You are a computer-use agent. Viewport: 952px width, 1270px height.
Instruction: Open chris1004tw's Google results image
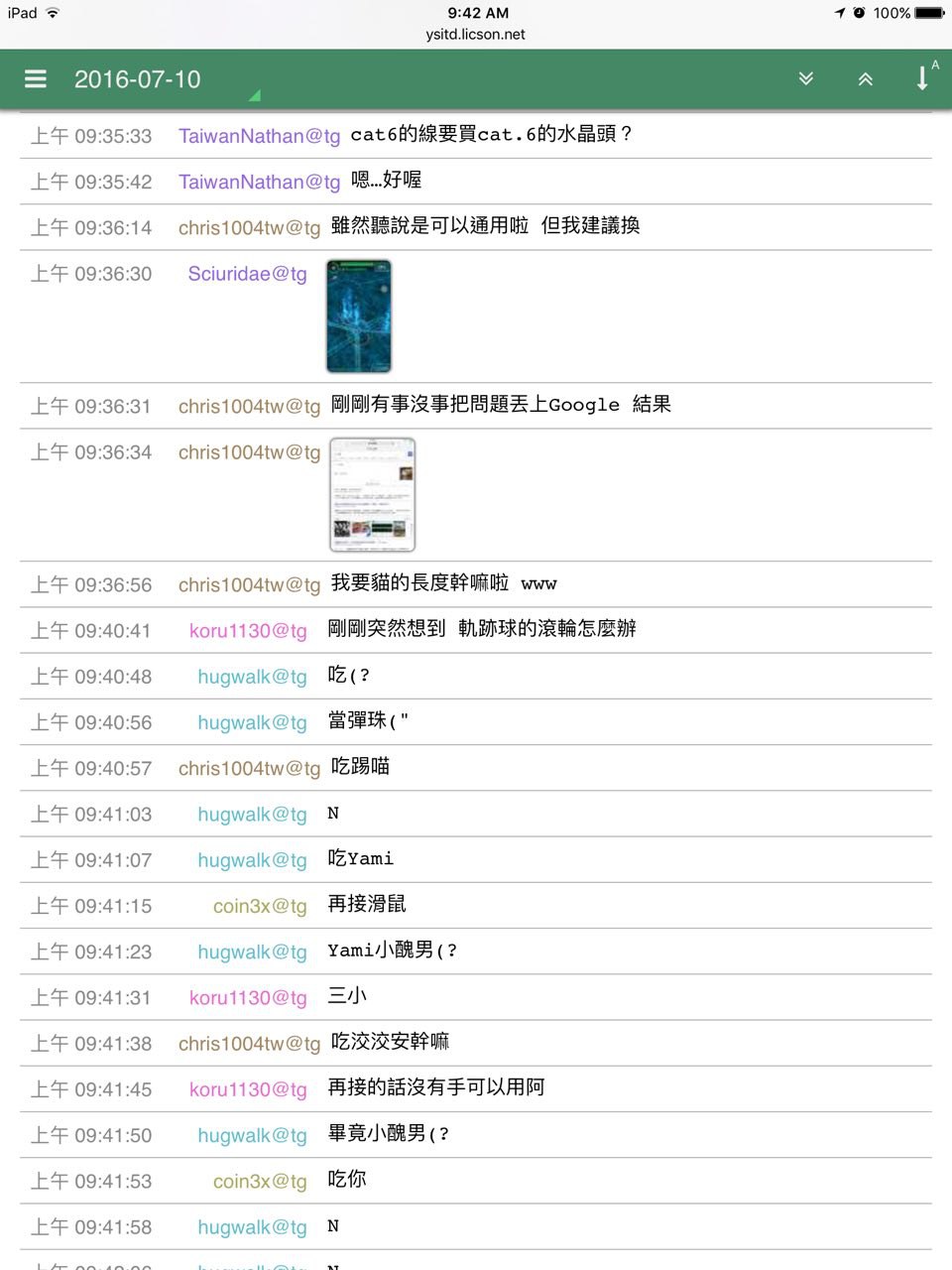(x=372, y=495)
